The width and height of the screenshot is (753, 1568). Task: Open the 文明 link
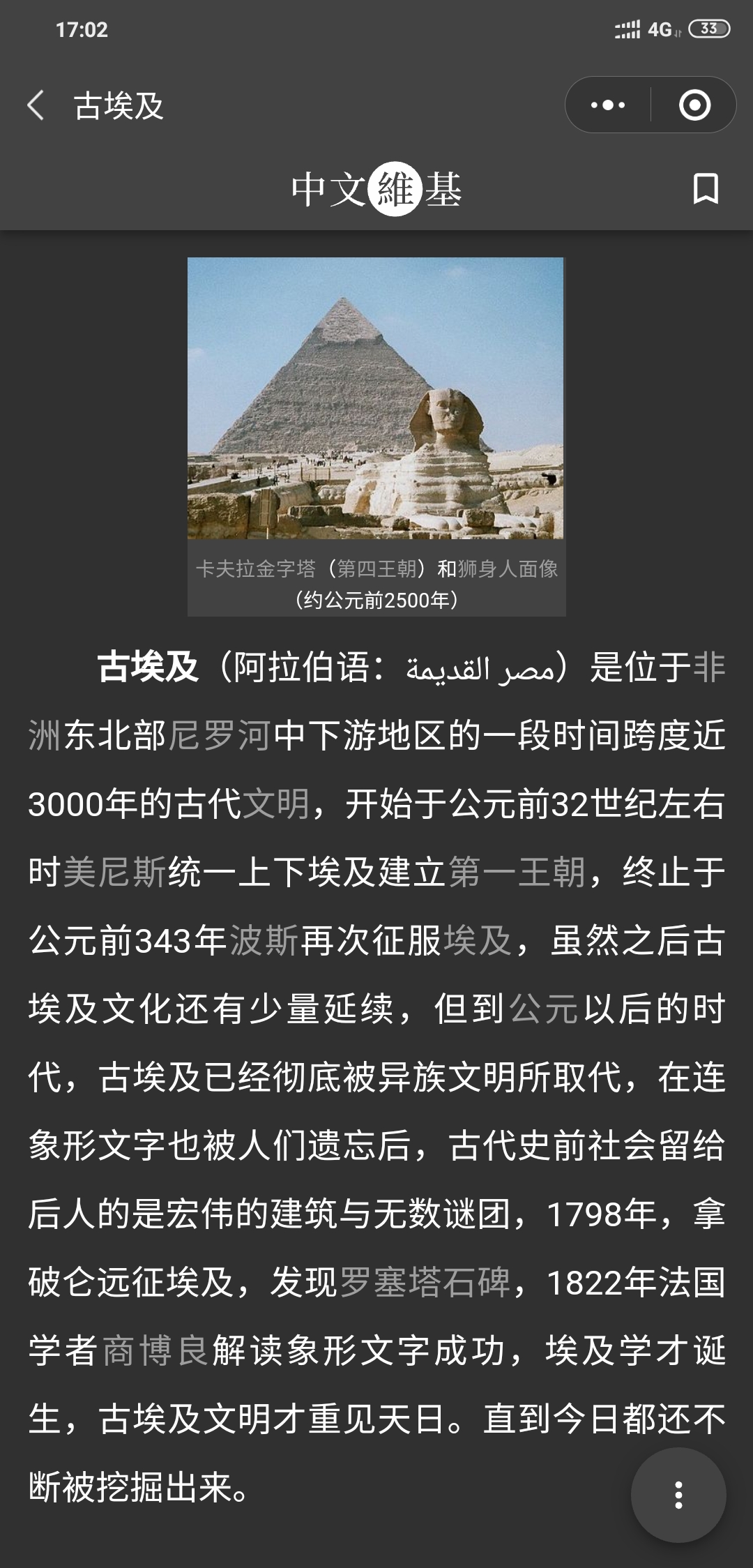click(x=275, y=804)
